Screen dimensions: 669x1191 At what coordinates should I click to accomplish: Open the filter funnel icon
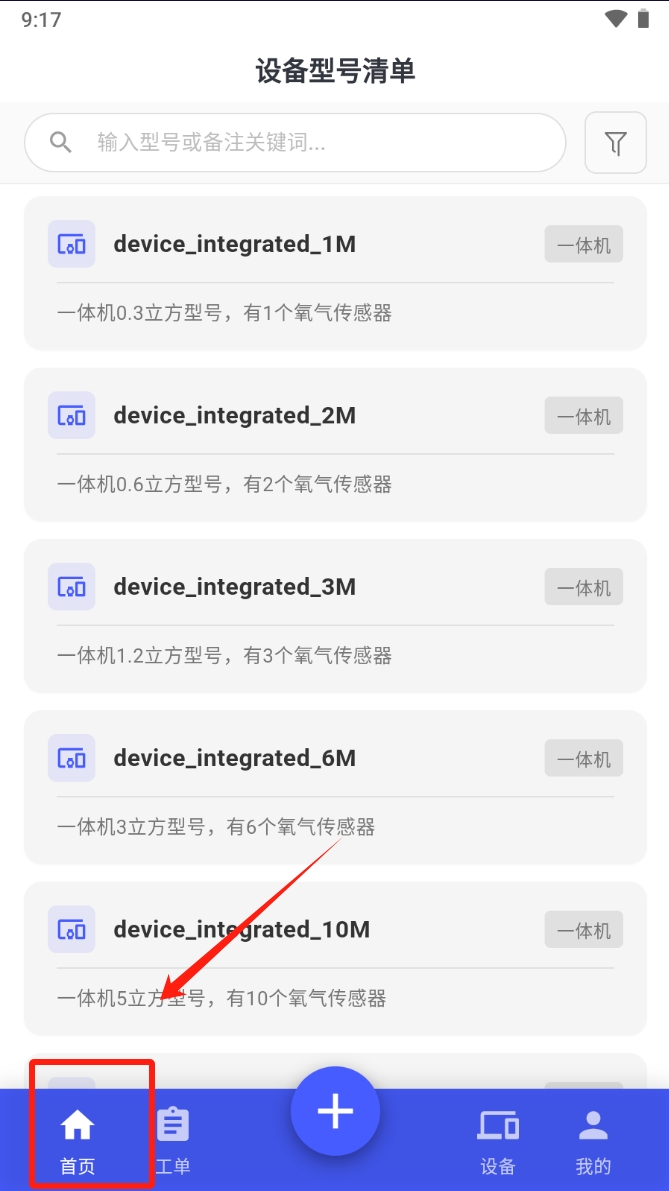[615, 143]
